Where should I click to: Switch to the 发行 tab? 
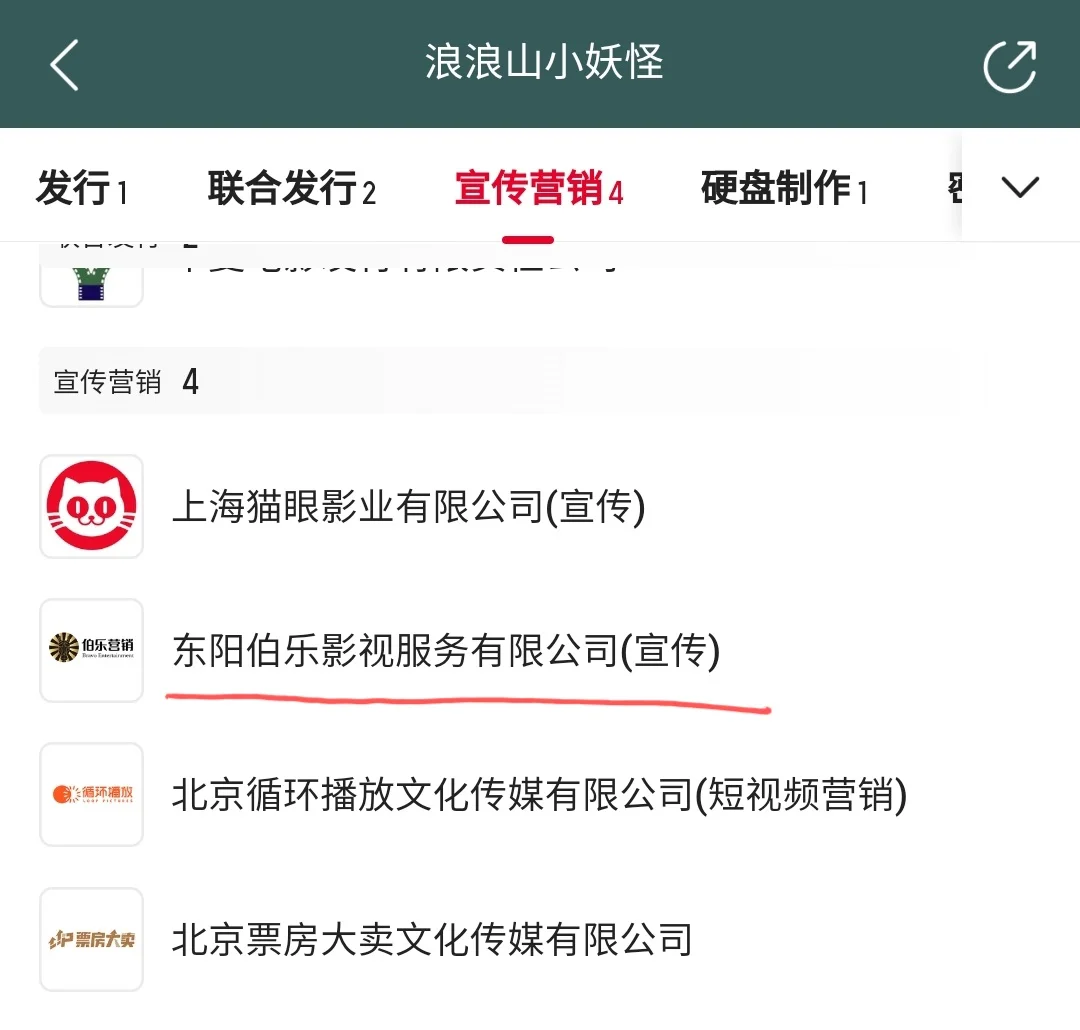click(82, 189)
